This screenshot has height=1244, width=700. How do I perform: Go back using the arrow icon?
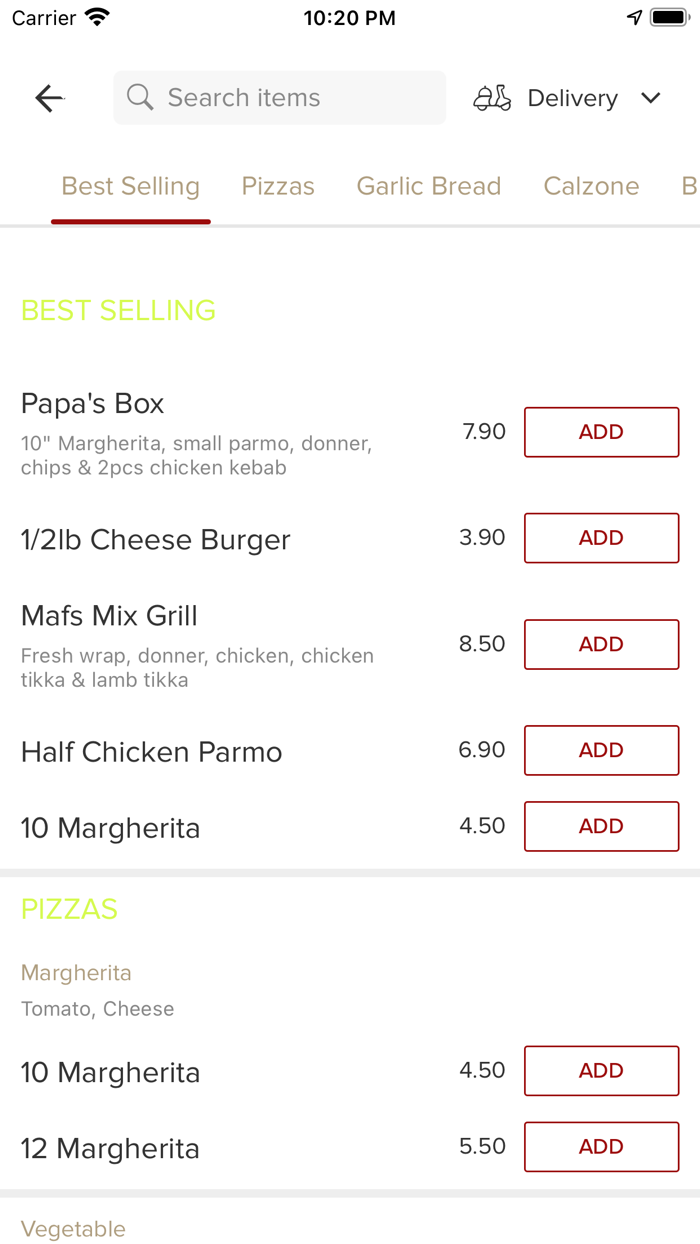(x=49, y=98)
